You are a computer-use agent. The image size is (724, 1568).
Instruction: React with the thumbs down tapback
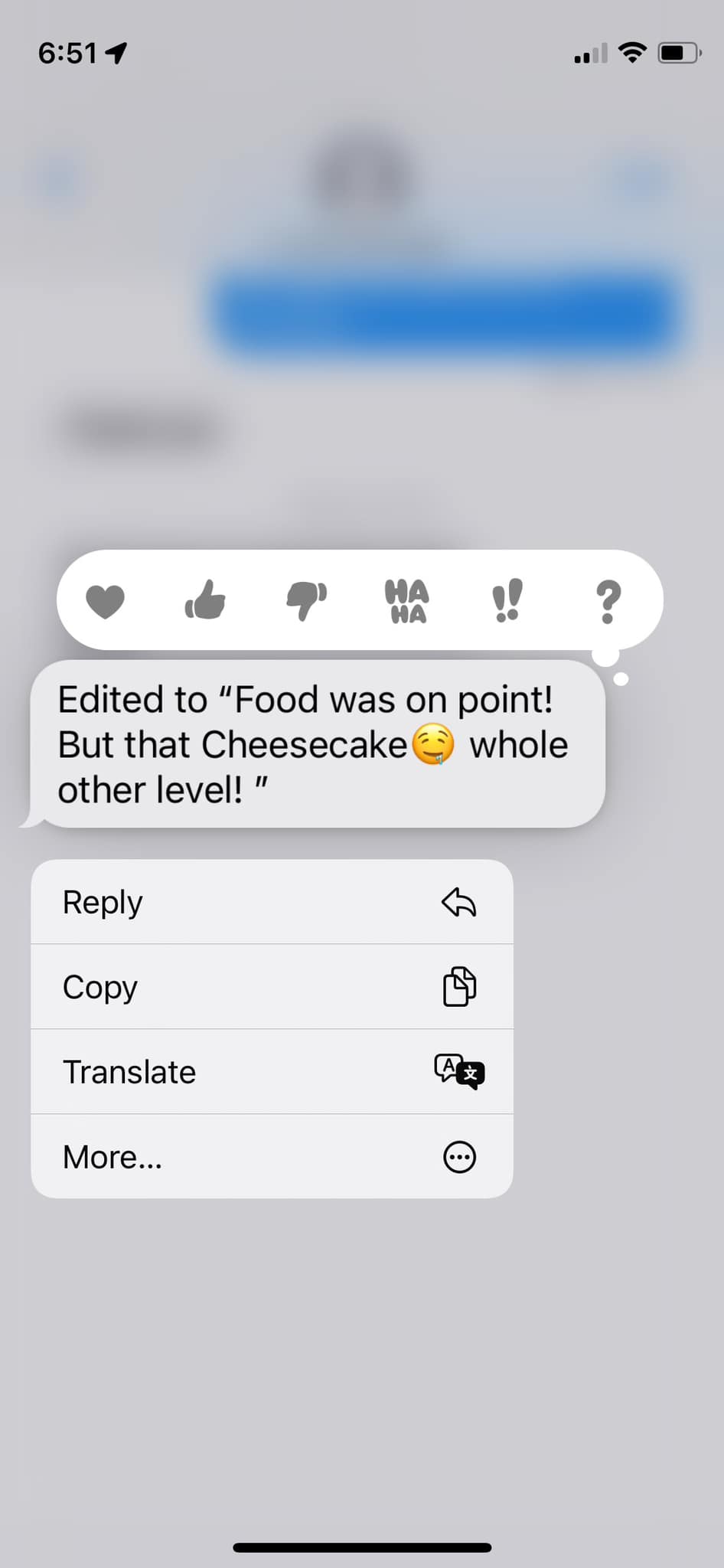306,600
